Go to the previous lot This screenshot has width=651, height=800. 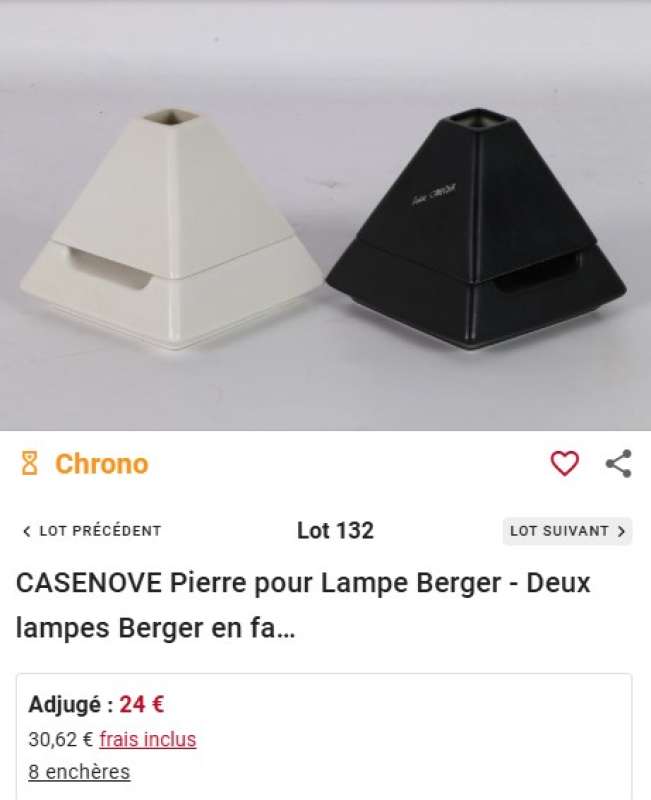(x=91, y=531)
